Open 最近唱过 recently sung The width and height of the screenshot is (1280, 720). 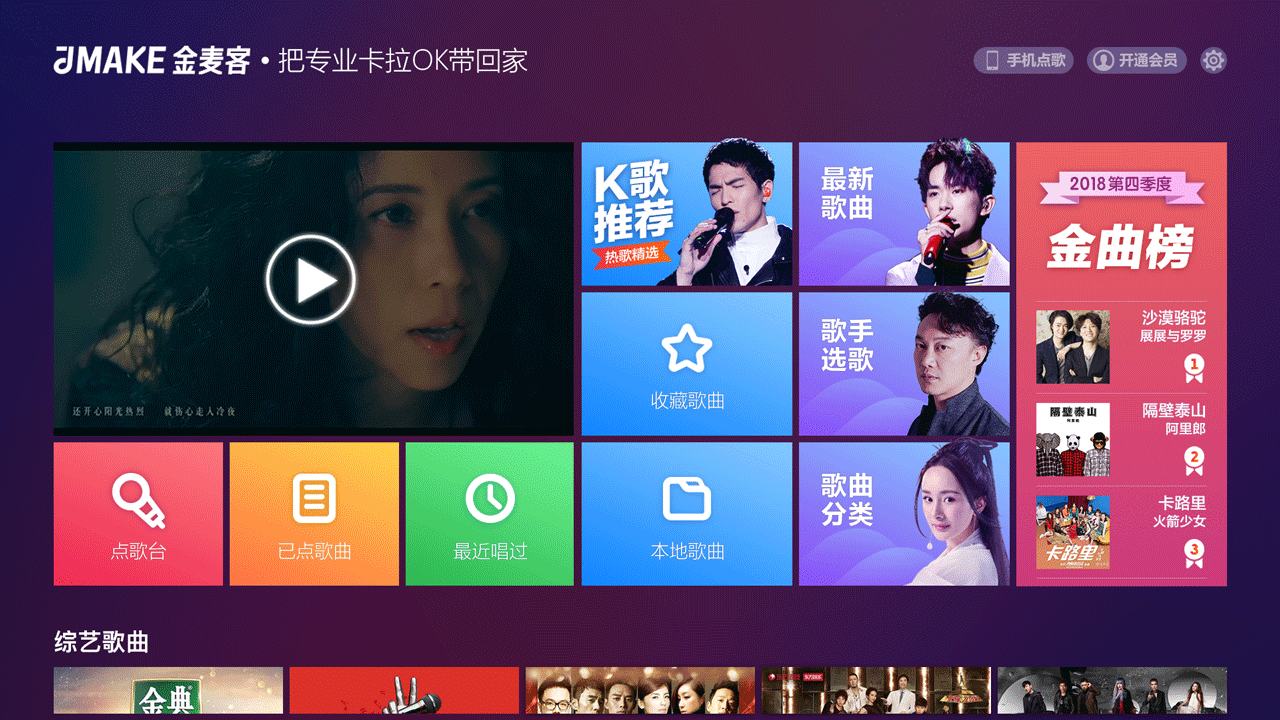[x=489, y=514]
